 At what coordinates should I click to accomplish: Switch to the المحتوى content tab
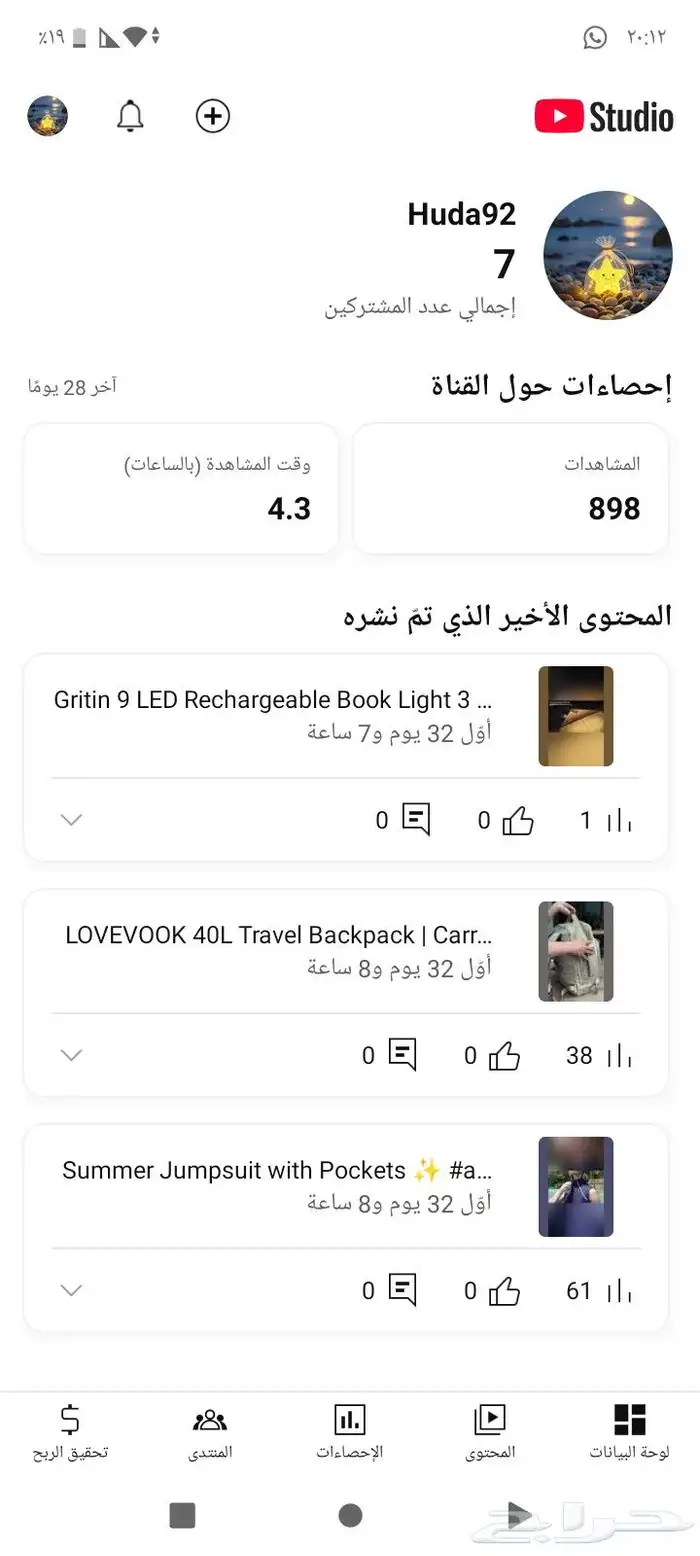(x=490, y=1432)
